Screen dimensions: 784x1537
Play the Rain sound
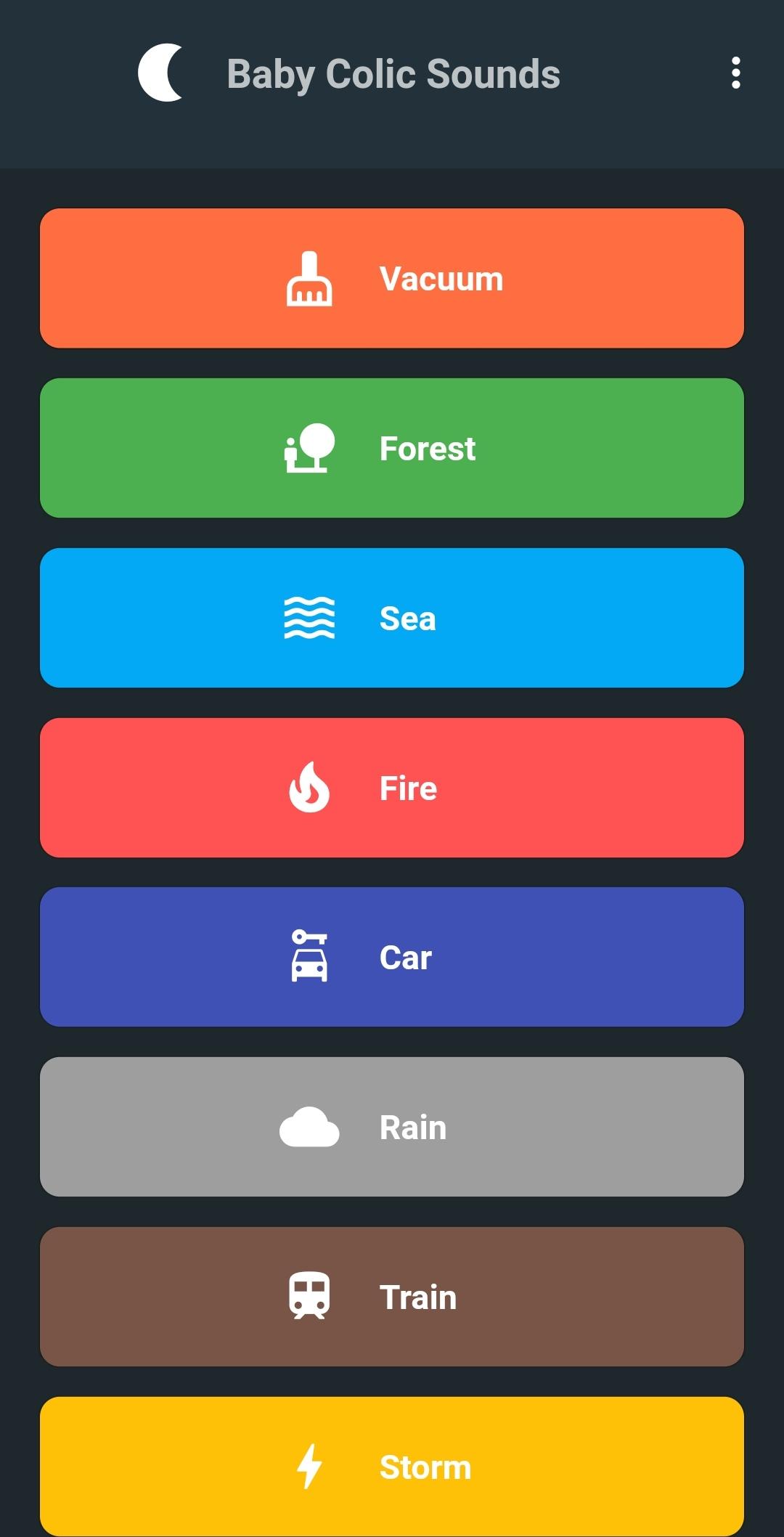pos(392,1127)
